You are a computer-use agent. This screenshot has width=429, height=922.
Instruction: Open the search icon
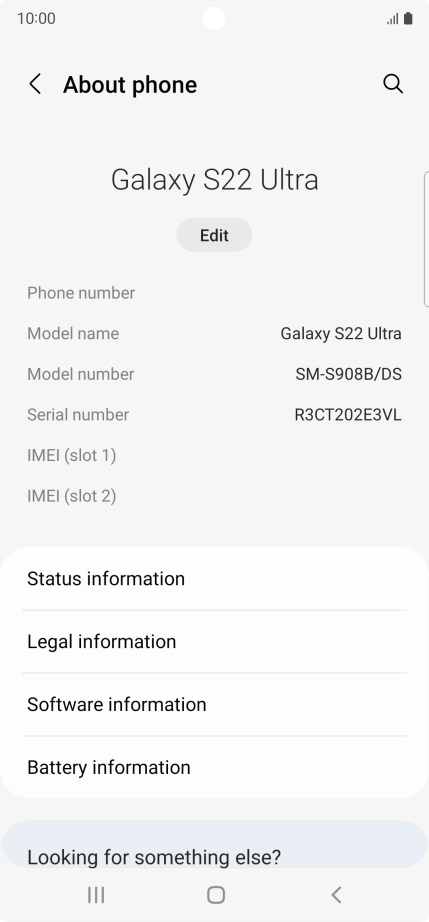393,84
